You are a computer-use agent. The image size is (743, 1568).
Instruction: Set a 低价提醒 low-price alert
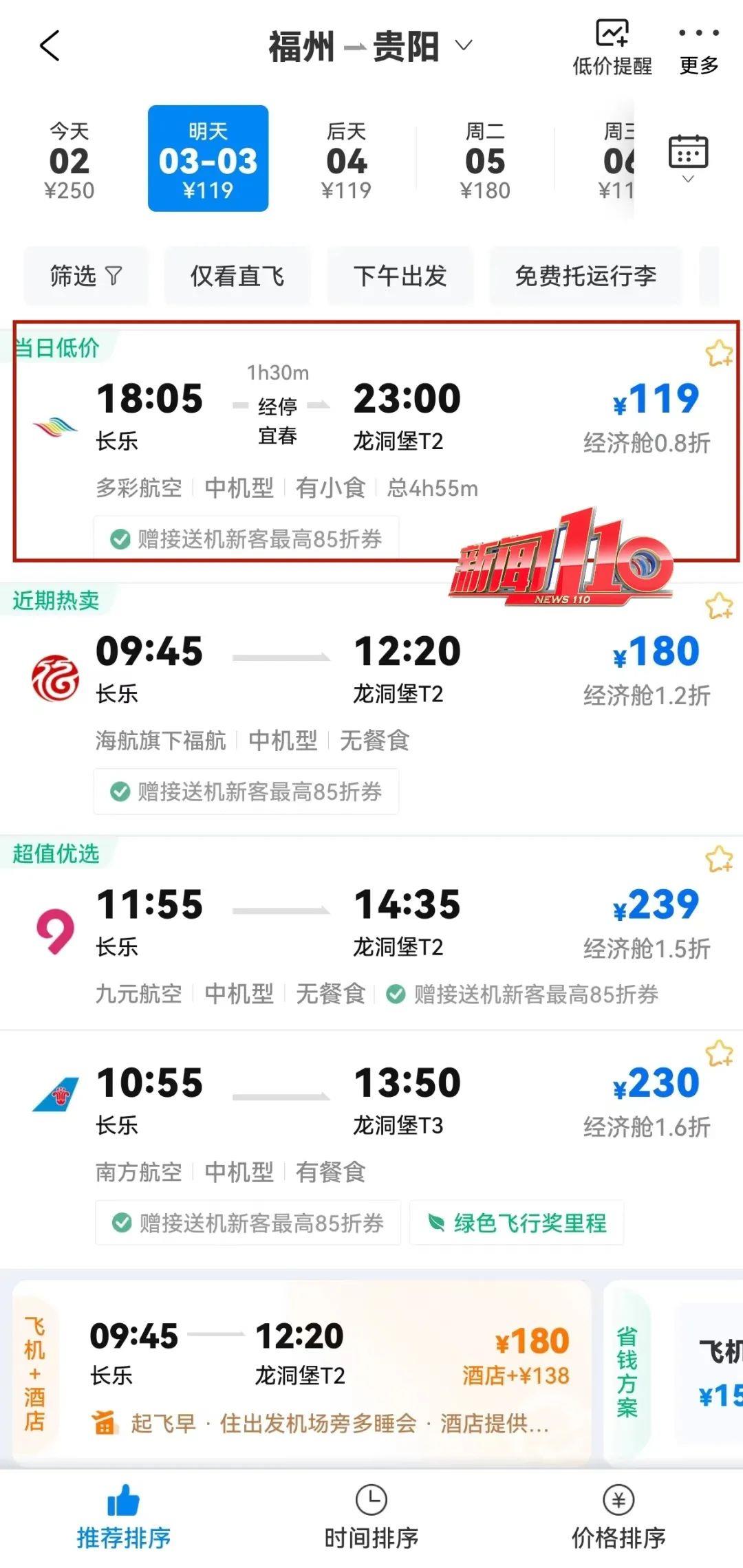tap(612, 47)
